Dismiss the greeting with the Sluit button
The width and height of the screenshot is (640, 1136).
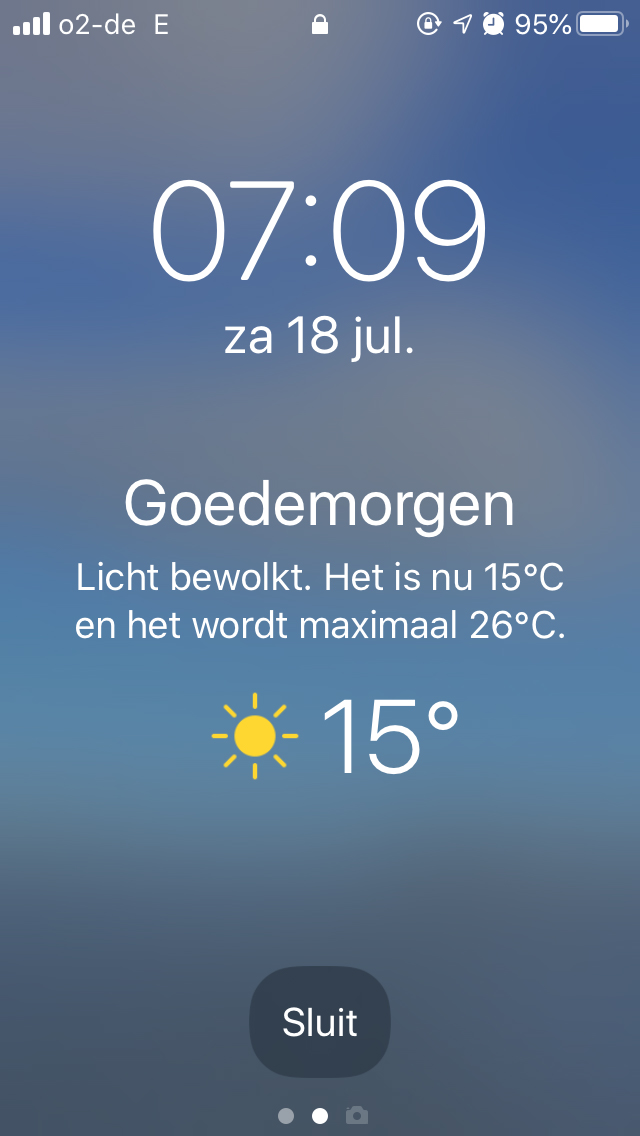[x=320, y=1022]
